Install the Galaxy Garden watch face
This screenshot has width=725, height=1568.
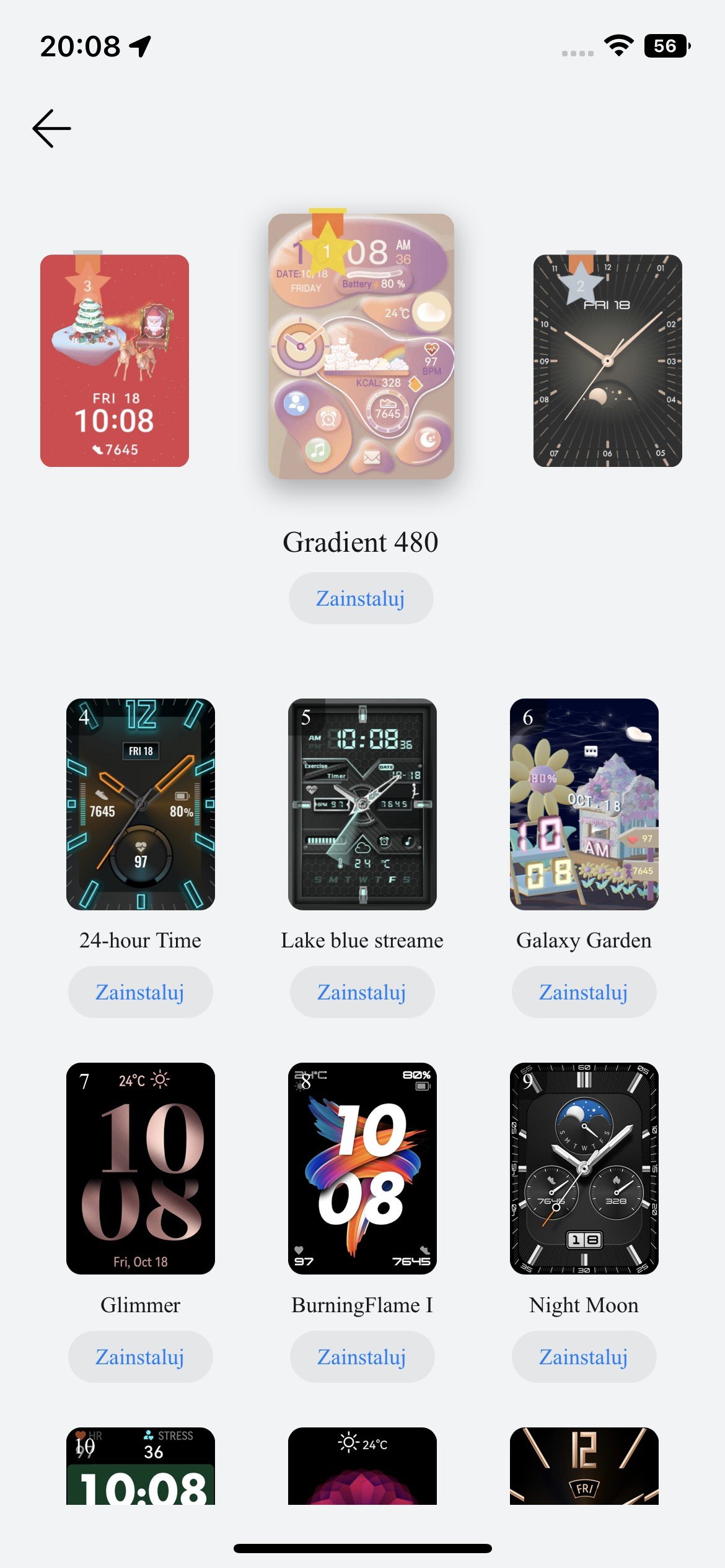584,992
